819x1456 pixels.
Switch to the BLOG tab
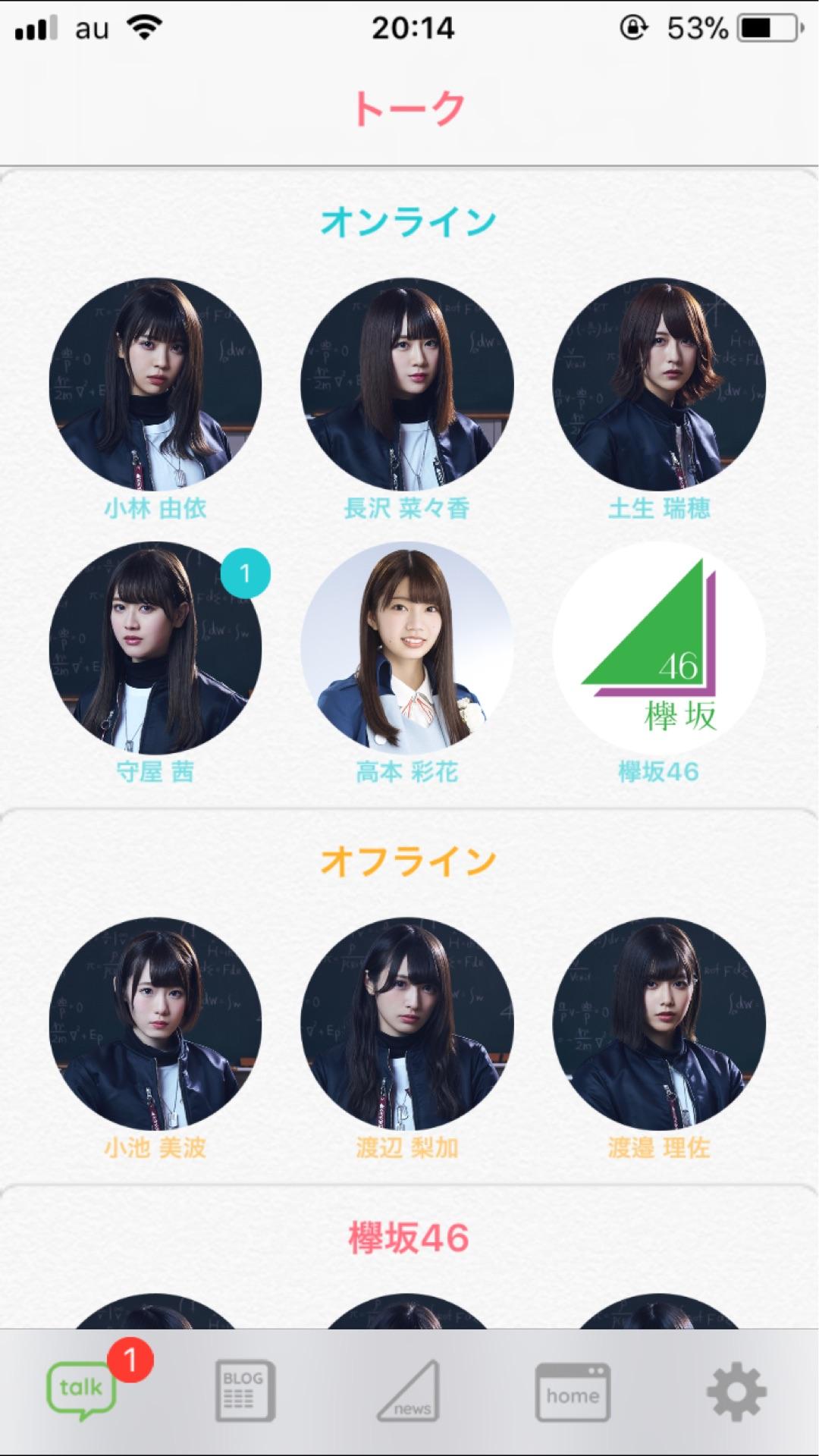click(245, 1391)
